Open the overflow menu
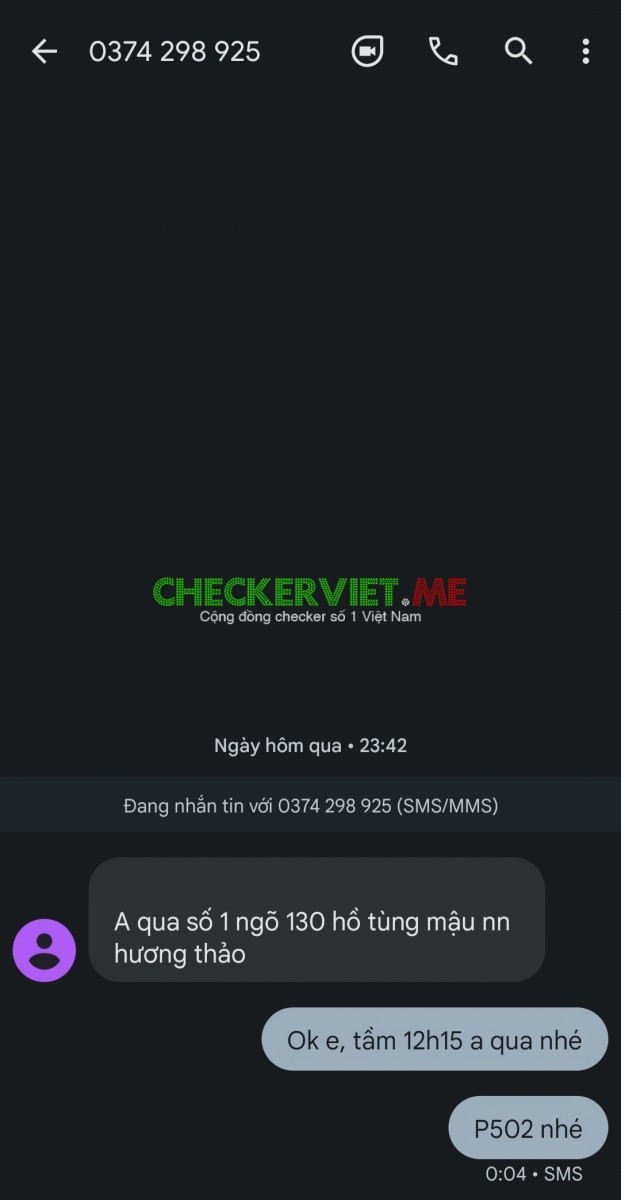621x1200 pixels. (x=586, y=51)
